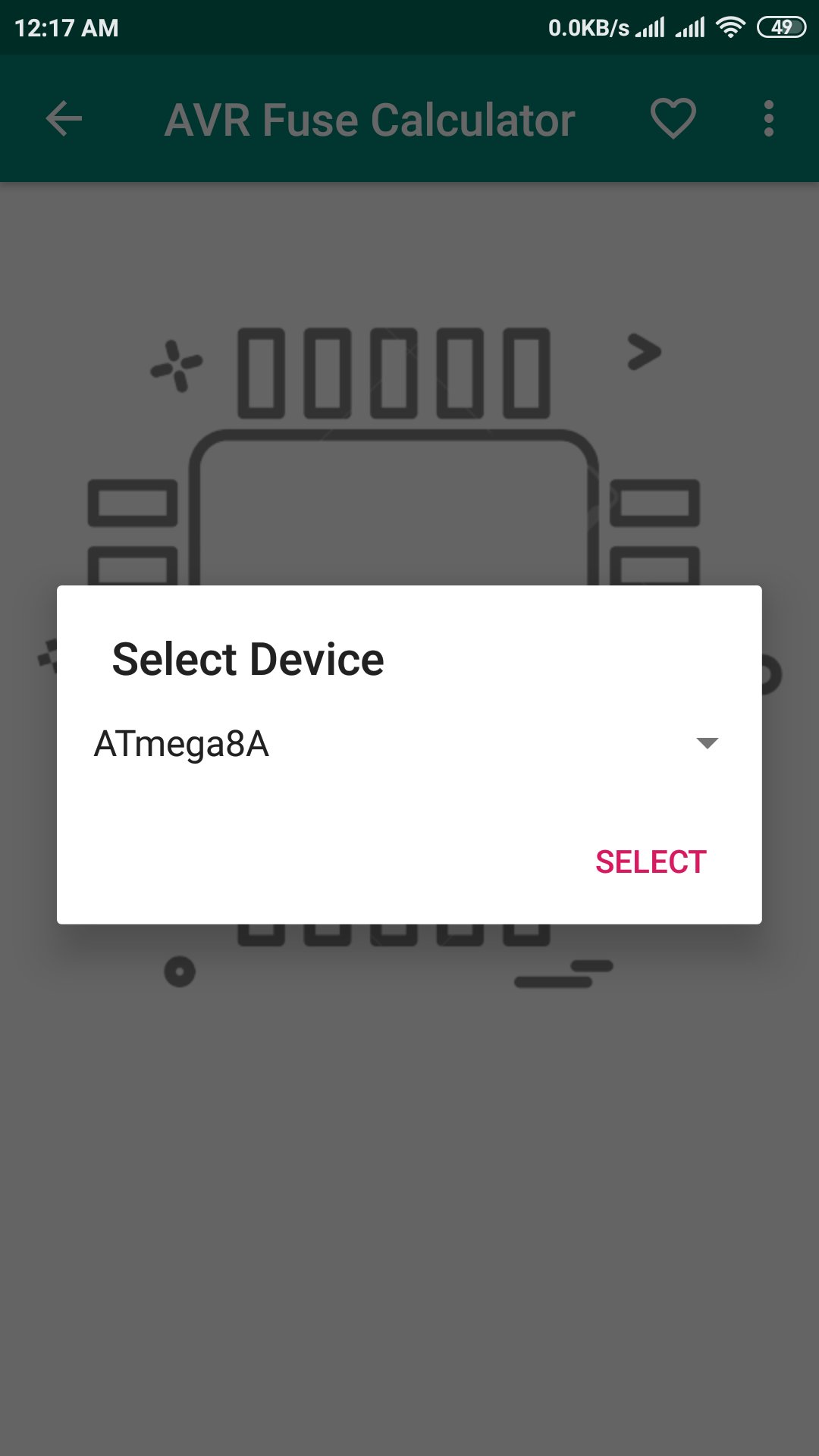Screen dimensions: 819x1456
Task: Tap the back arrow icon
Action: [x=64, y=118]
